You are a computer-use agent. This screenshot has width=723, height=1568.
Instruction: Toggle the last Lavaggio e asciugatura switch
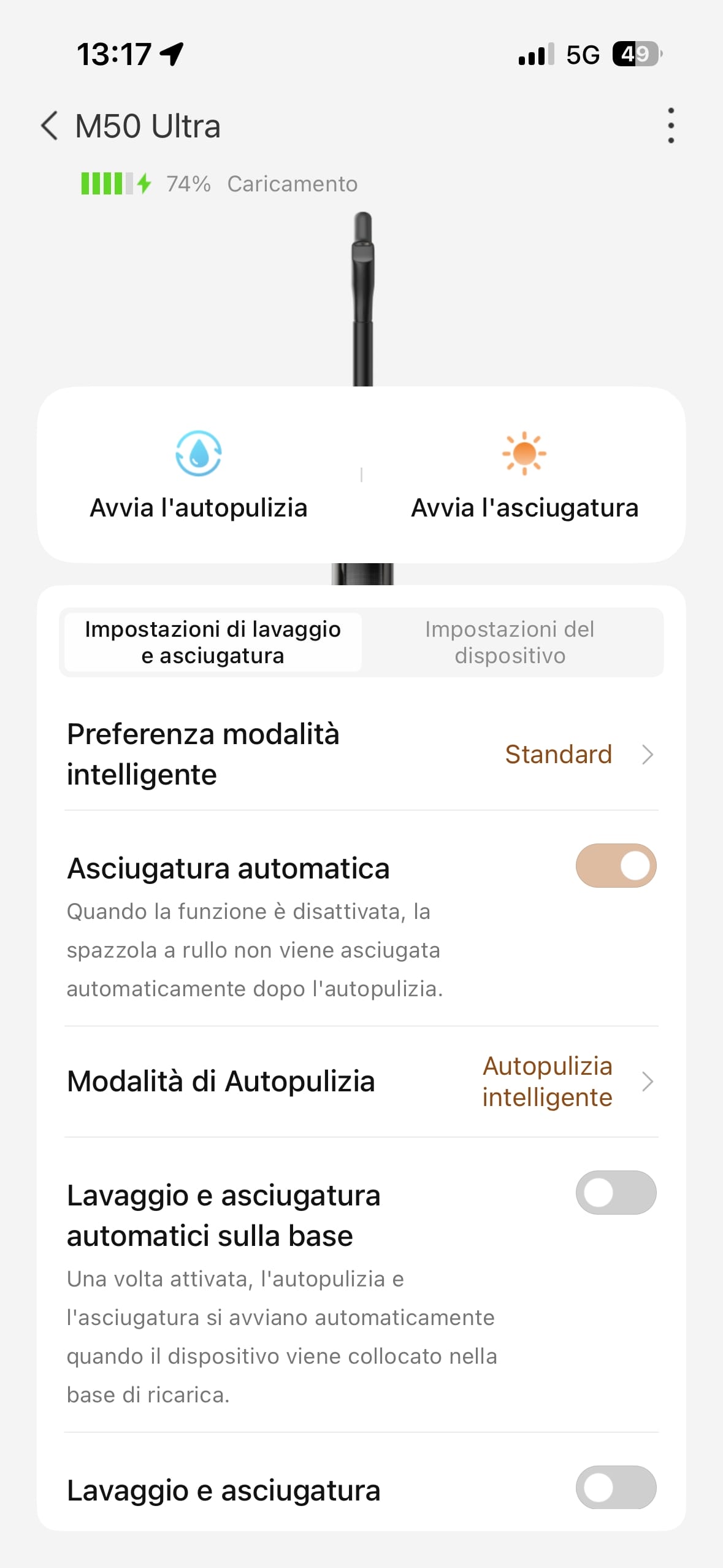click(616, 1487)
